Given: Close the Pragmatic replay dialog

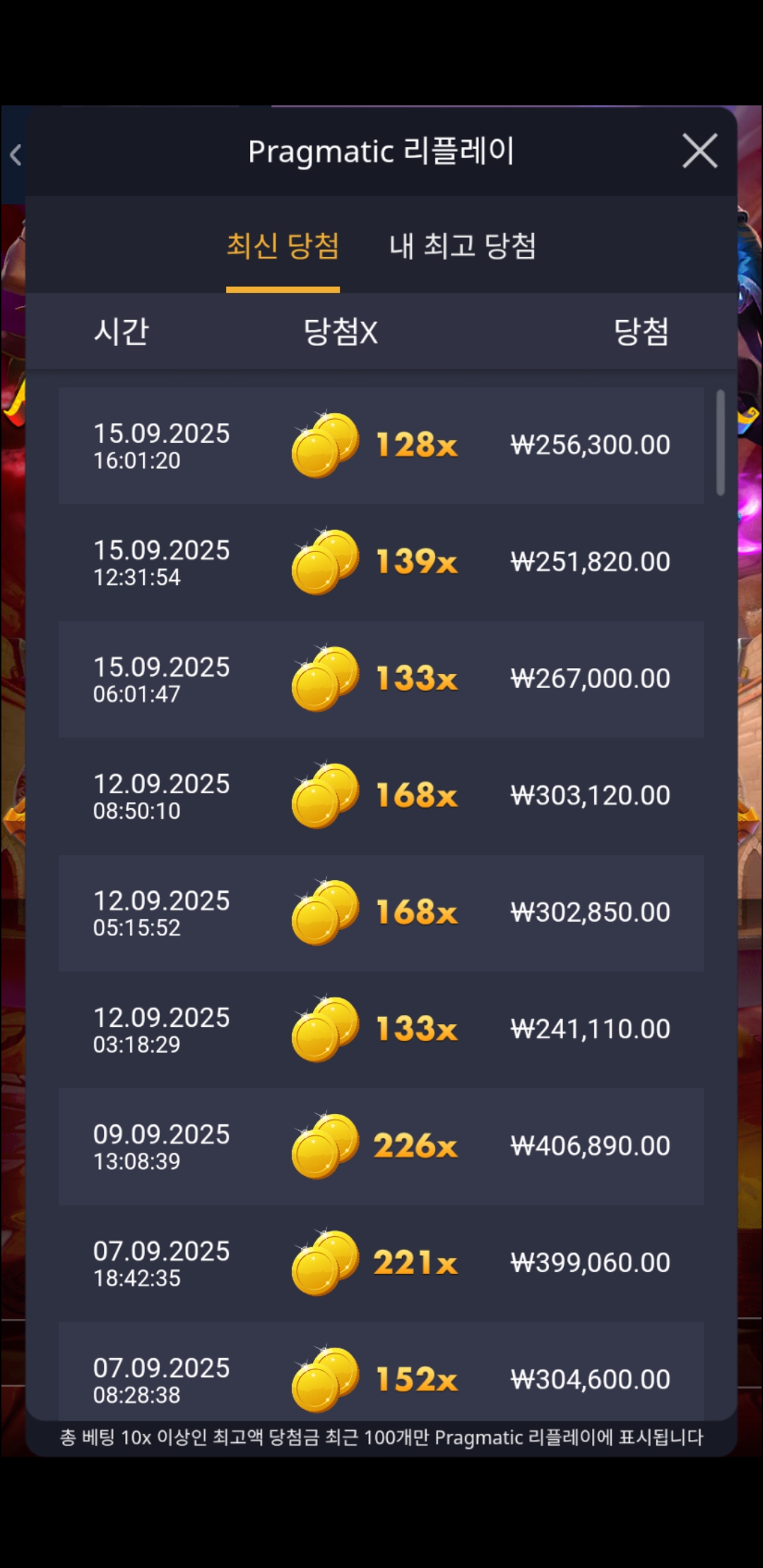Looking at the screenshot, I should click(x=699, y=151).
